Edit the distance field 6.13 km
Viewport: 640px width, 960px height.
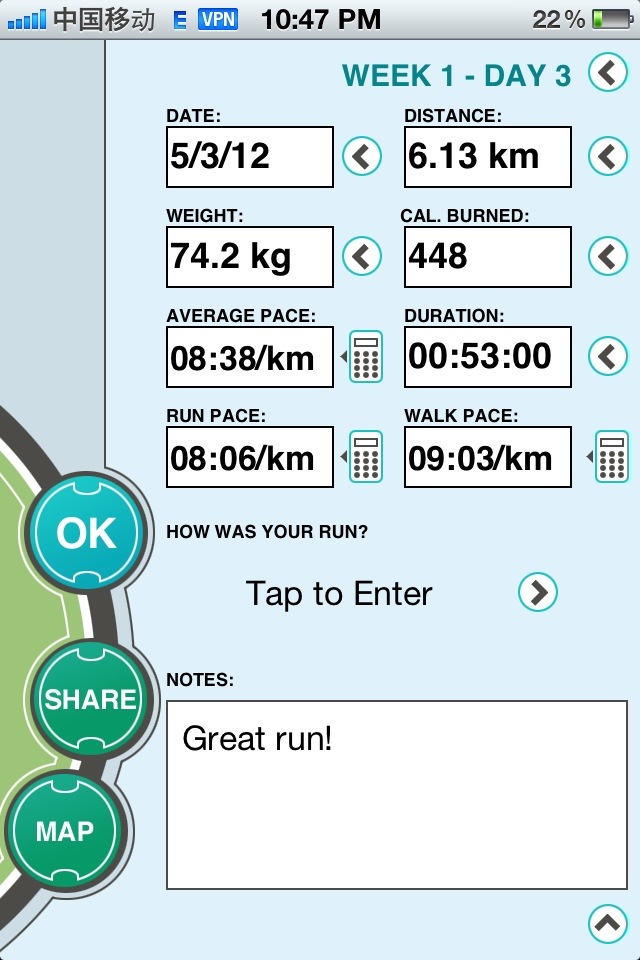click(x=487, y=157)
